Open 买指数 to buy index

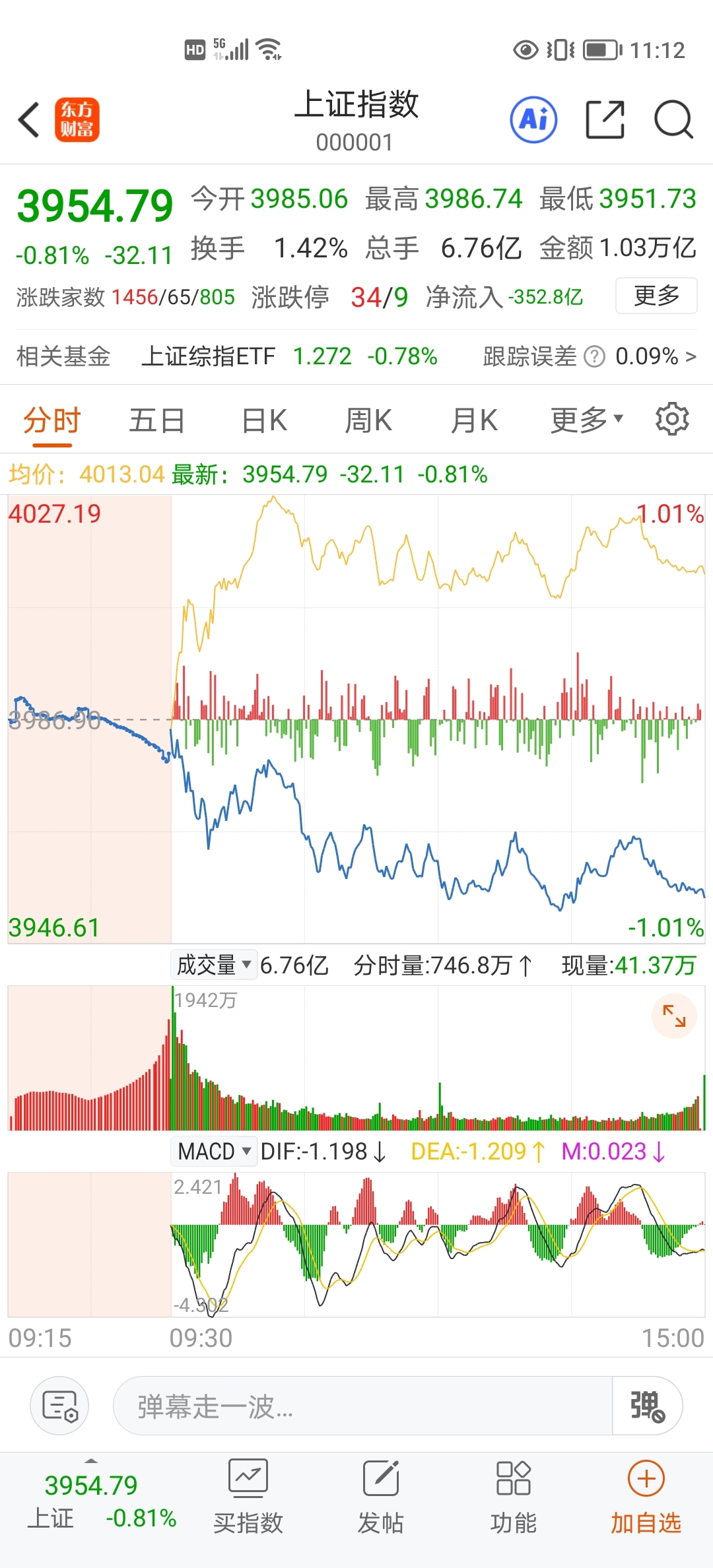click(248, 1496)
